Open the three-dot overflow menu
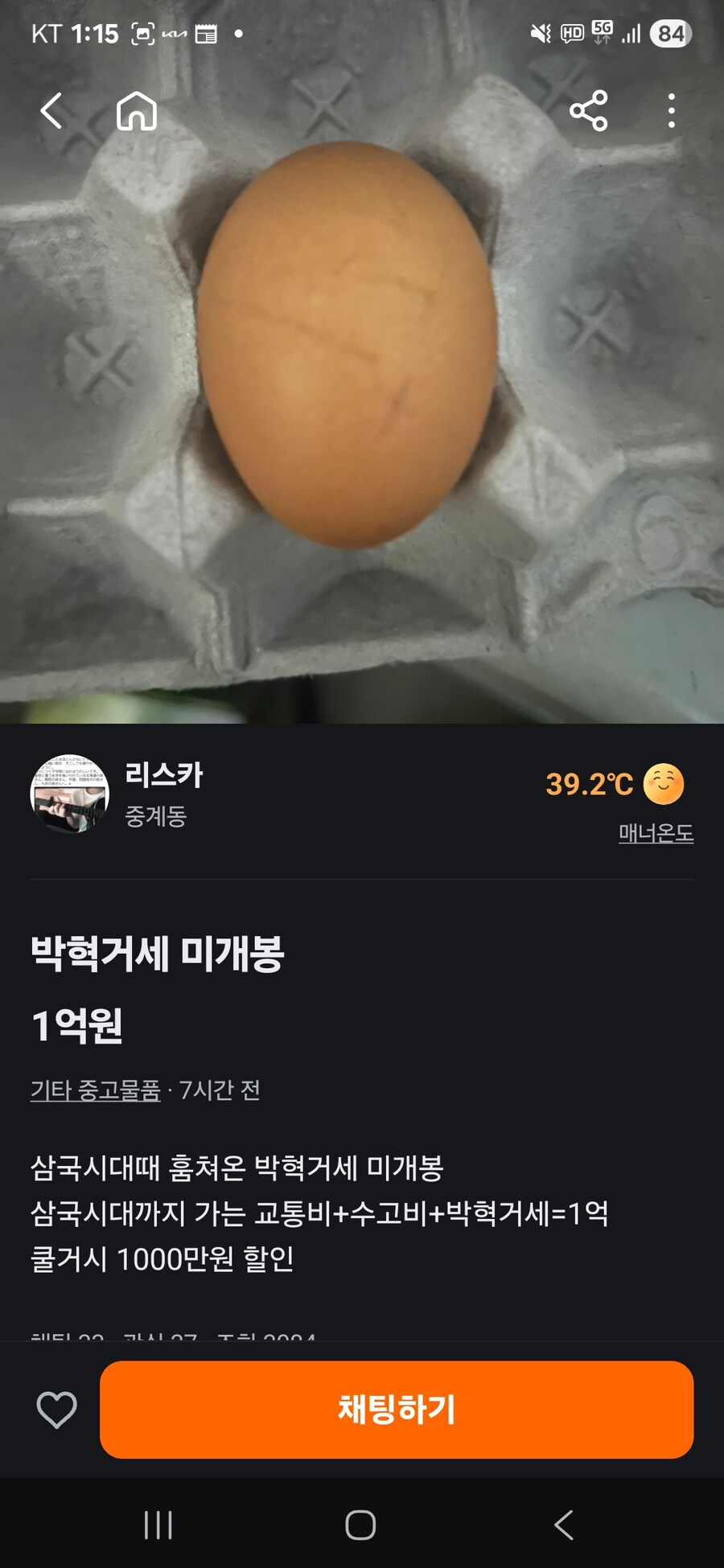Image resolution: width=724 pixels, height=1568 pixels. click(x=671, y=111)
